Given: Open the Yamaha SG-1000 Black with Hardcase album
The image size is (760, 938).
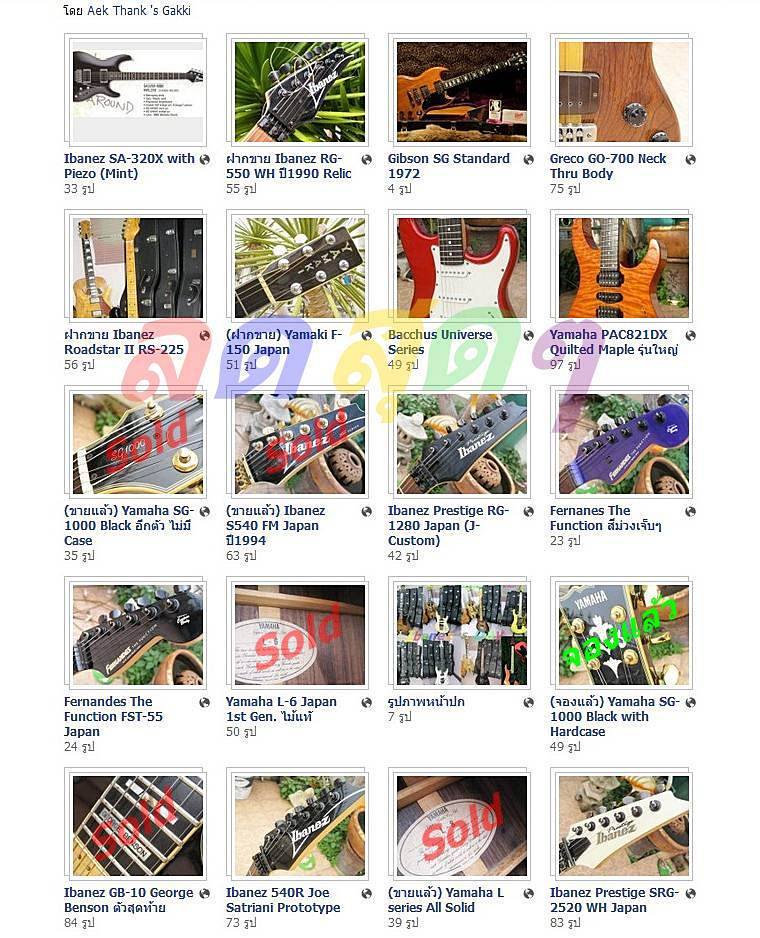Looking at the screenshot, I should pos(623,633).
